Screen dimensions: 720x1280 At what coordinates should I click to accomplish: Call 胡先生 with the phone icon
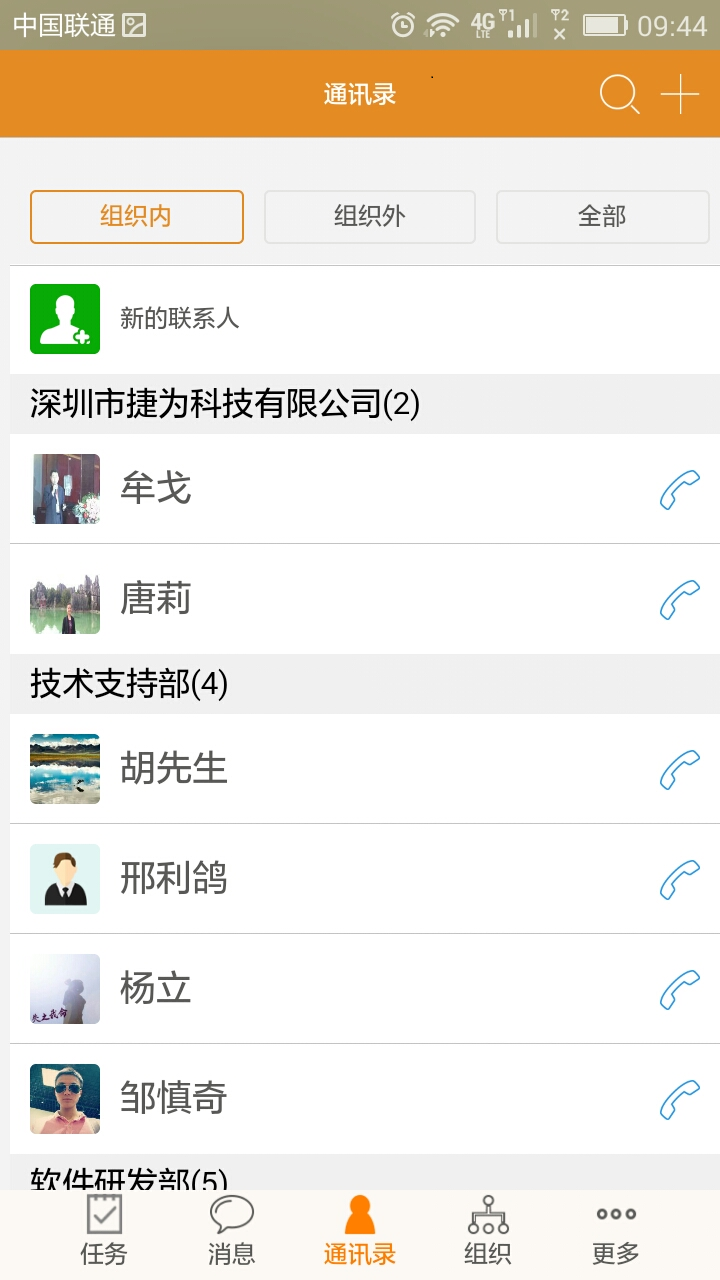(x=680, y=770)
